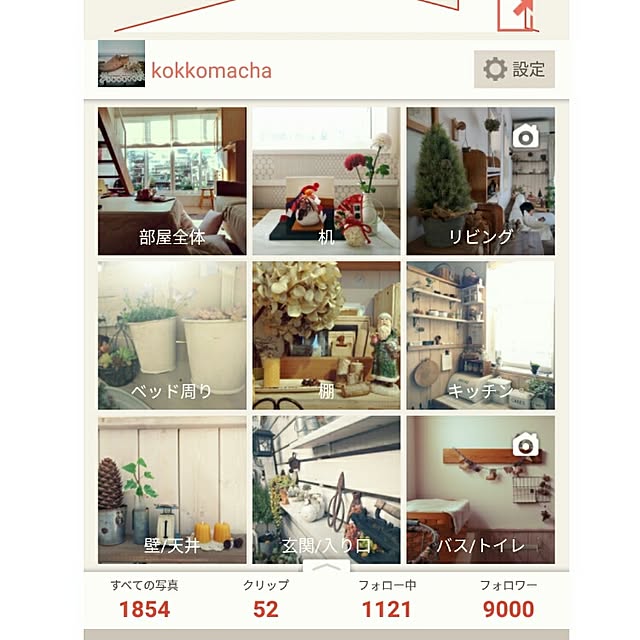The image size is (640, 640).
Task: Open the 部屋全体 photo category
Action: (172, 181)
